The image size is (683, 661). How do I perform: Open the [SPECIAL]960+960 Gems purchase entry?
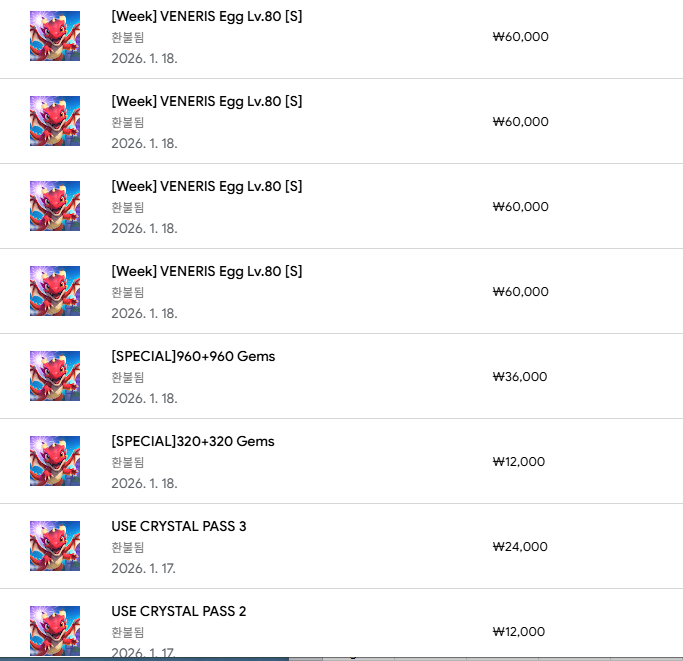pos(193,357)
